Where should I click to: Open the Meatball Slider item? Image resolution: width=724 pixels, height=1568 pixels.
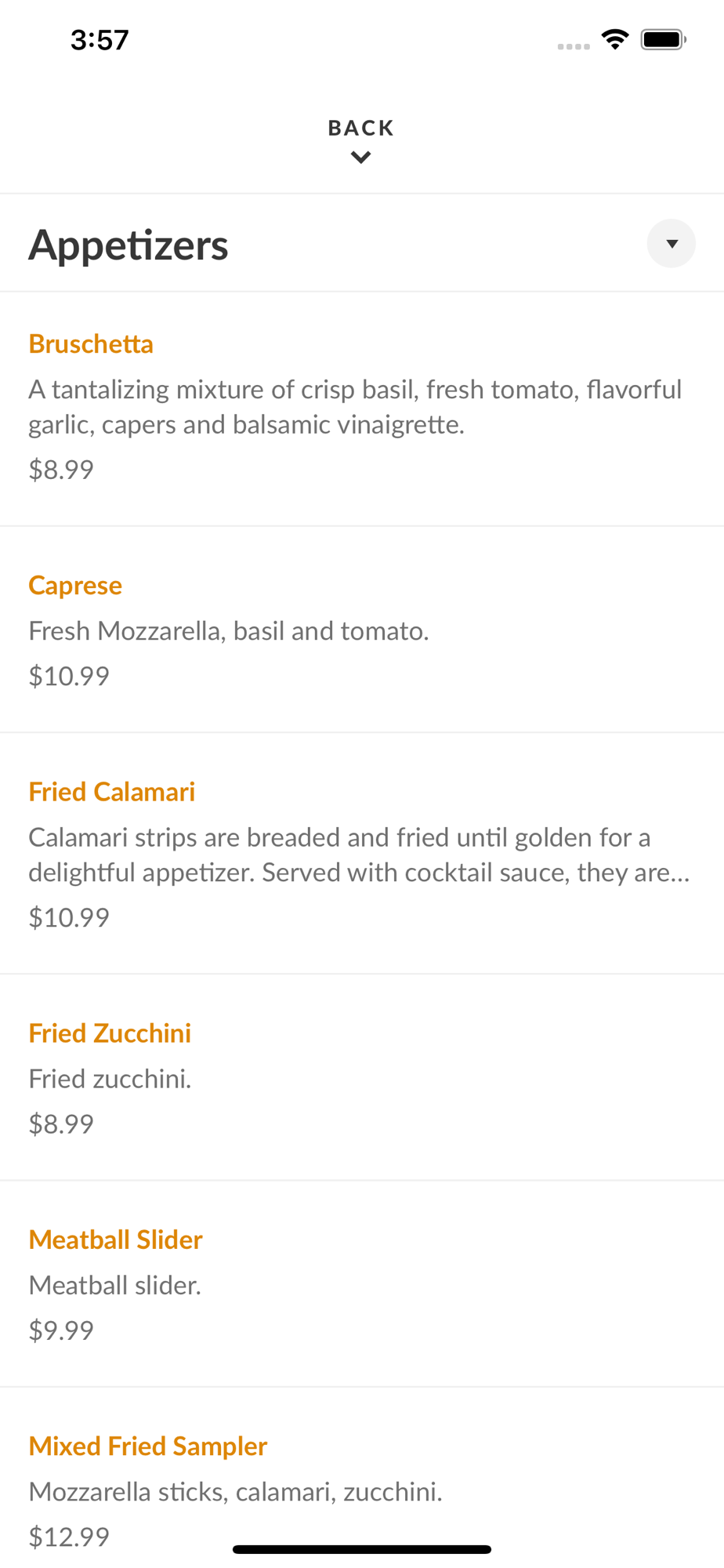click(x=362, y=1284)
